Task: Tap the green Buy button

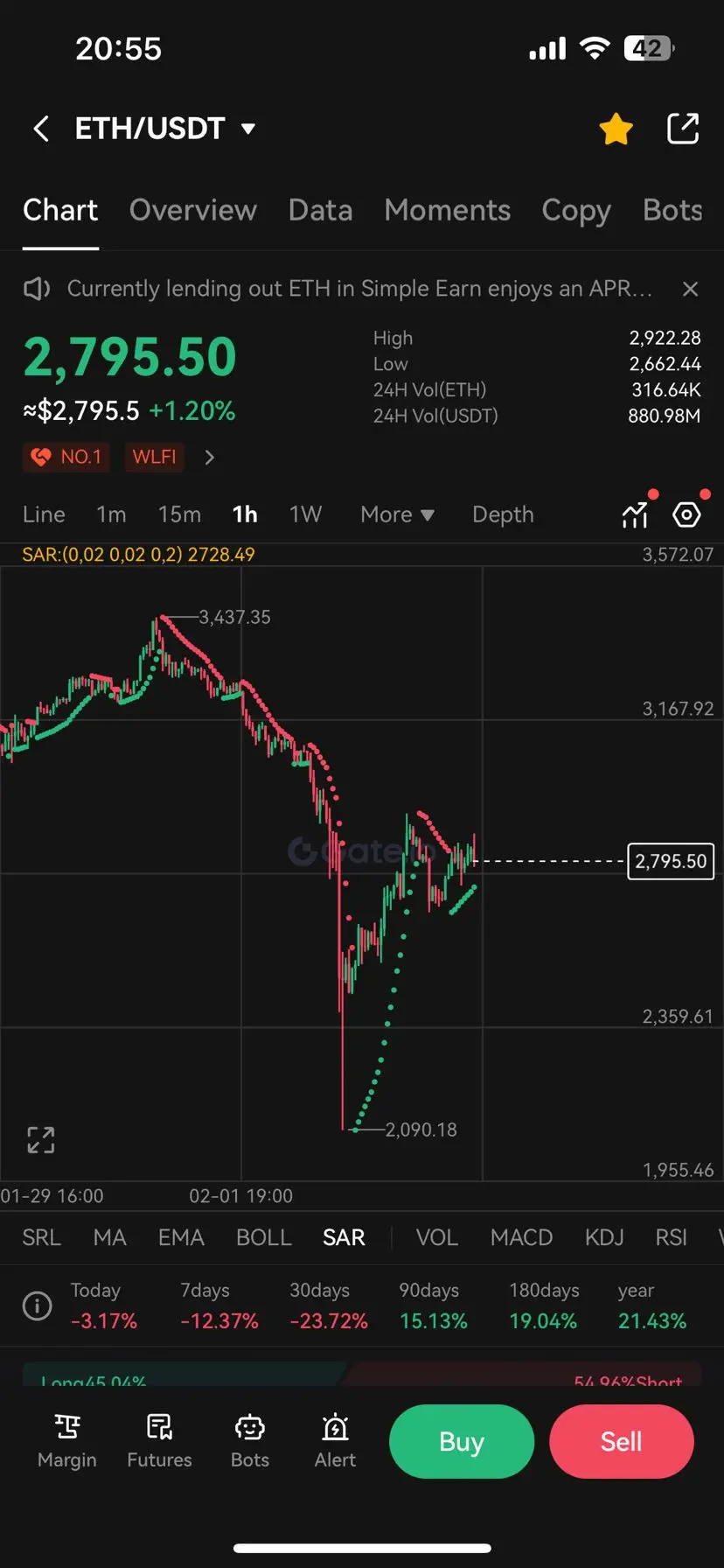Action: point(462,1441)
